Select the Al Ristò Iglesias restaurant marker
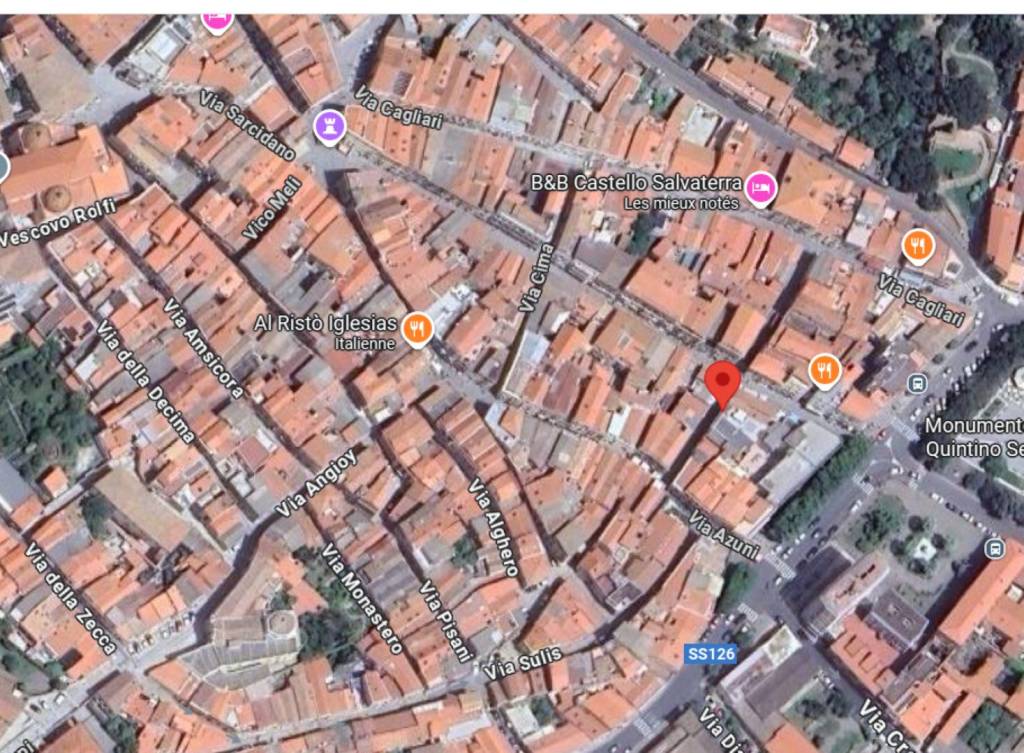1024x753 pixels. 417,328
